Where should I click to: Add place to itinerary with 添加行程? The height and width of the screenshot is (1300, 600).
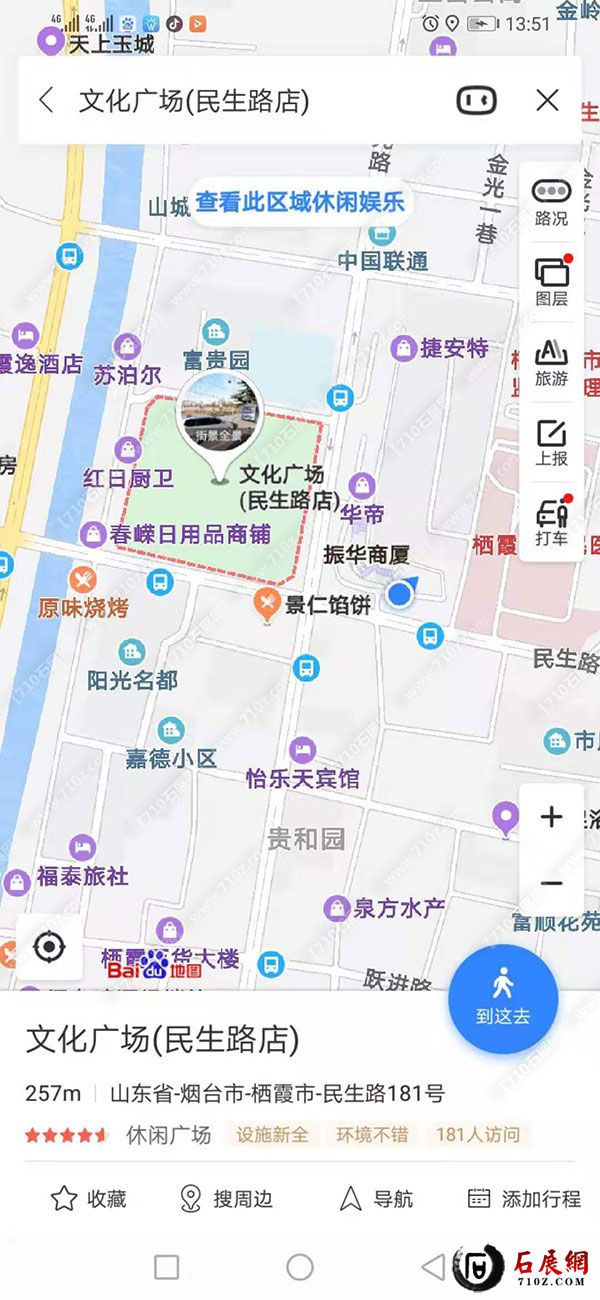point(523,1198)
